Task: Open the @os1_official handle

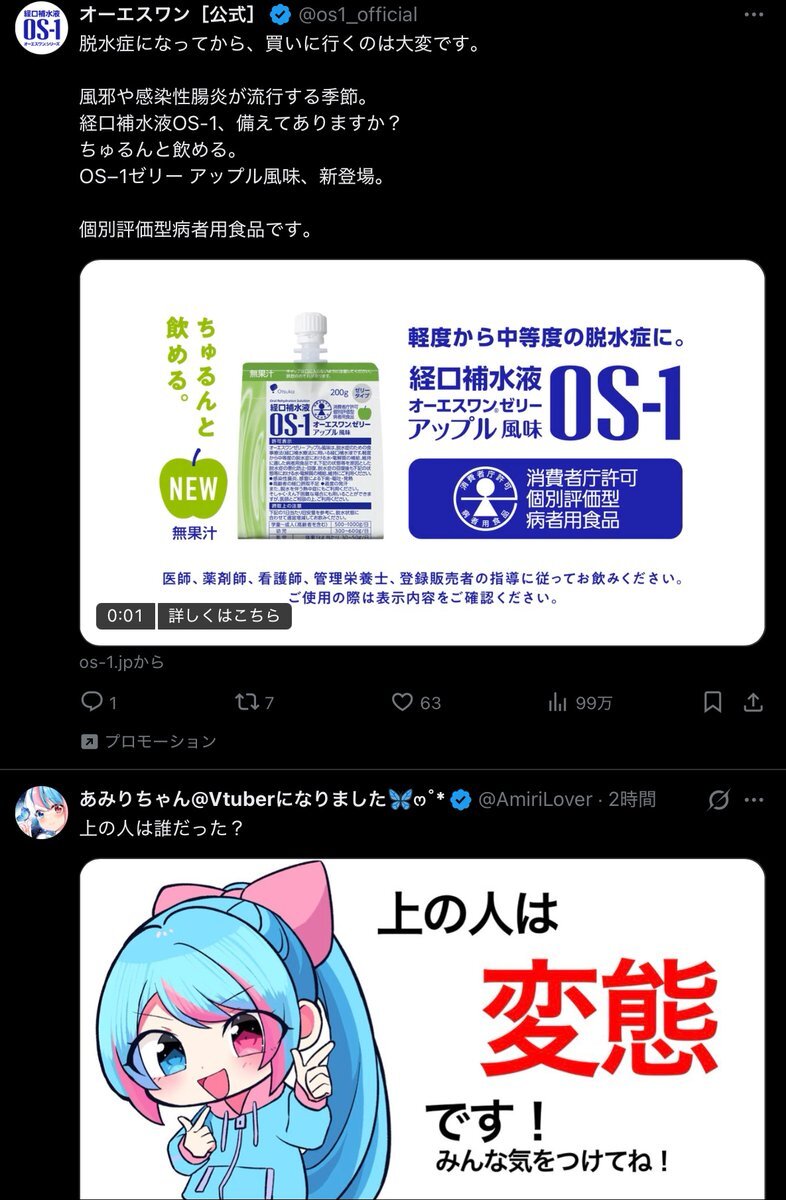Action: pyautogui.click(x=358, y=14)
